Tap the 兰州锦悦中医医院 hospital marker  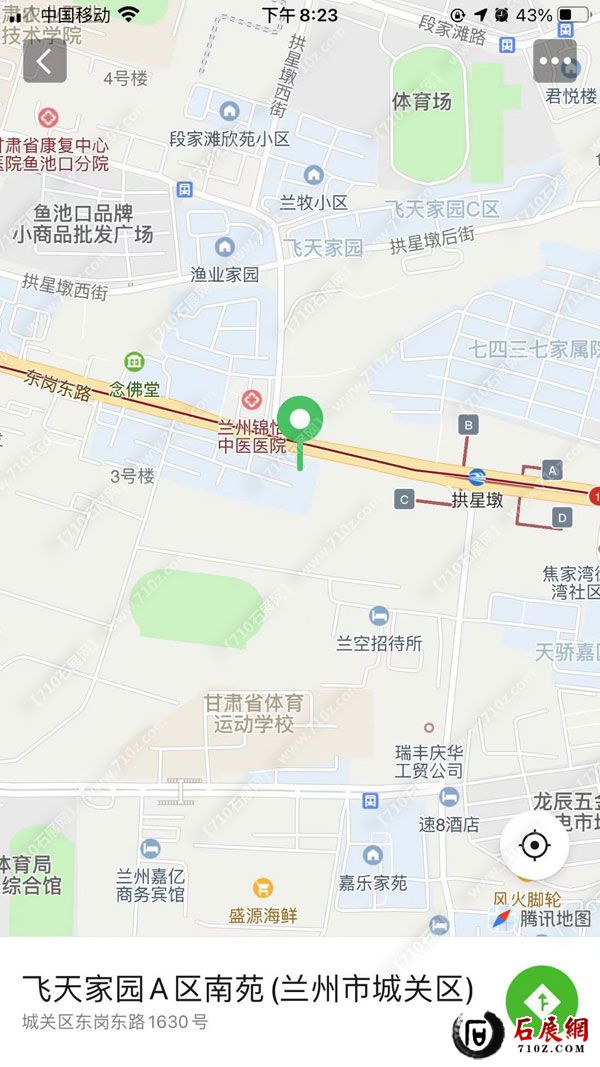251,400
